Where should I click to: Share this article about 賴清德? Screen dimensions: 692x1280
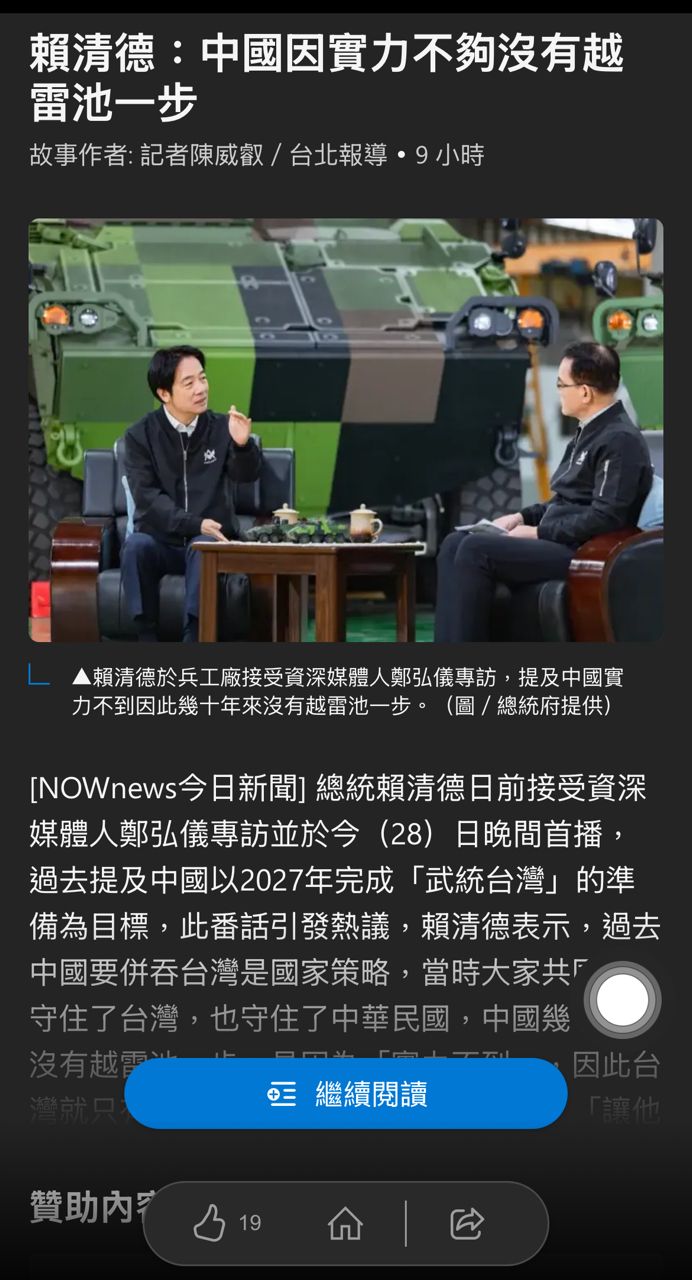pos(467,1223)
